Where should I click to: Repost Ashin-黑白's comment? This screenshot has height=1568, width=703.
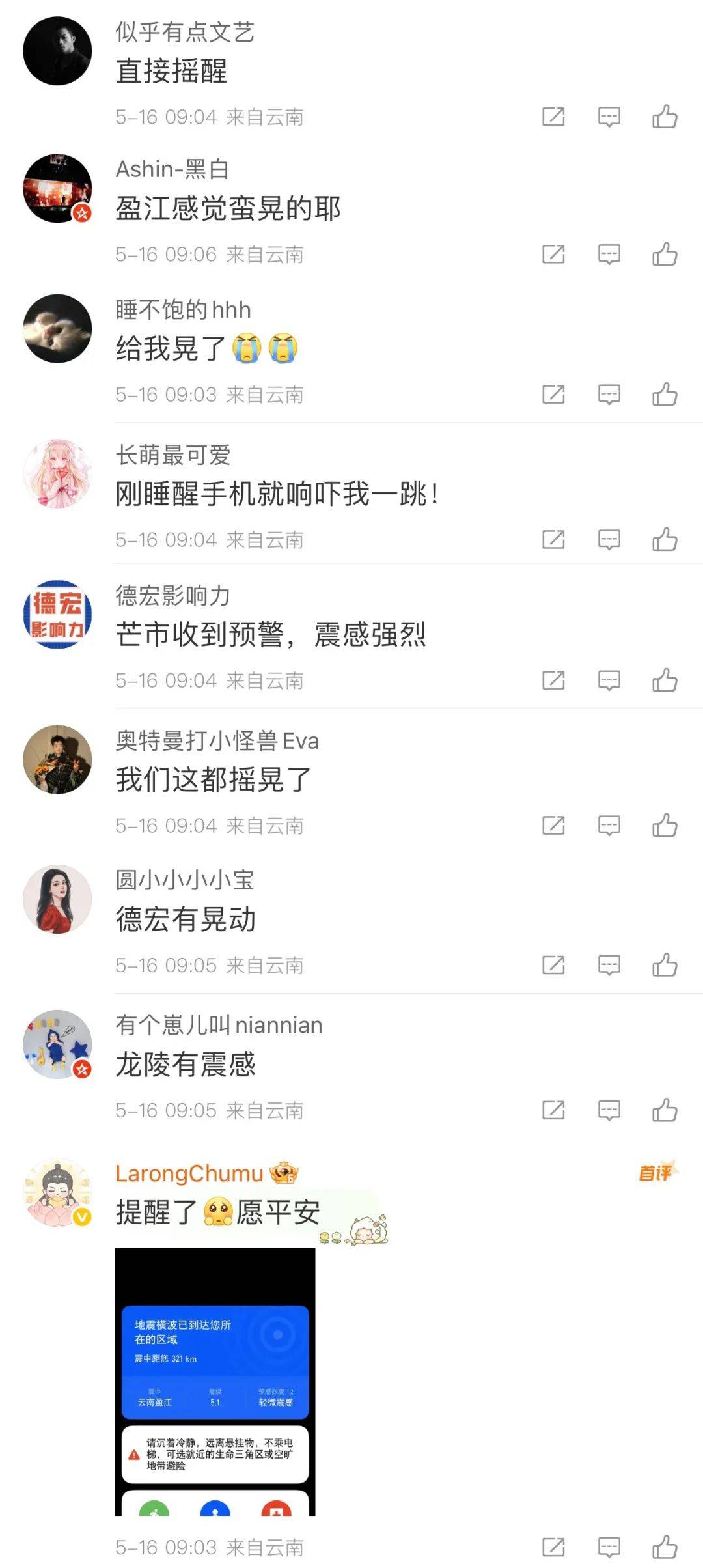click(553, 255)
